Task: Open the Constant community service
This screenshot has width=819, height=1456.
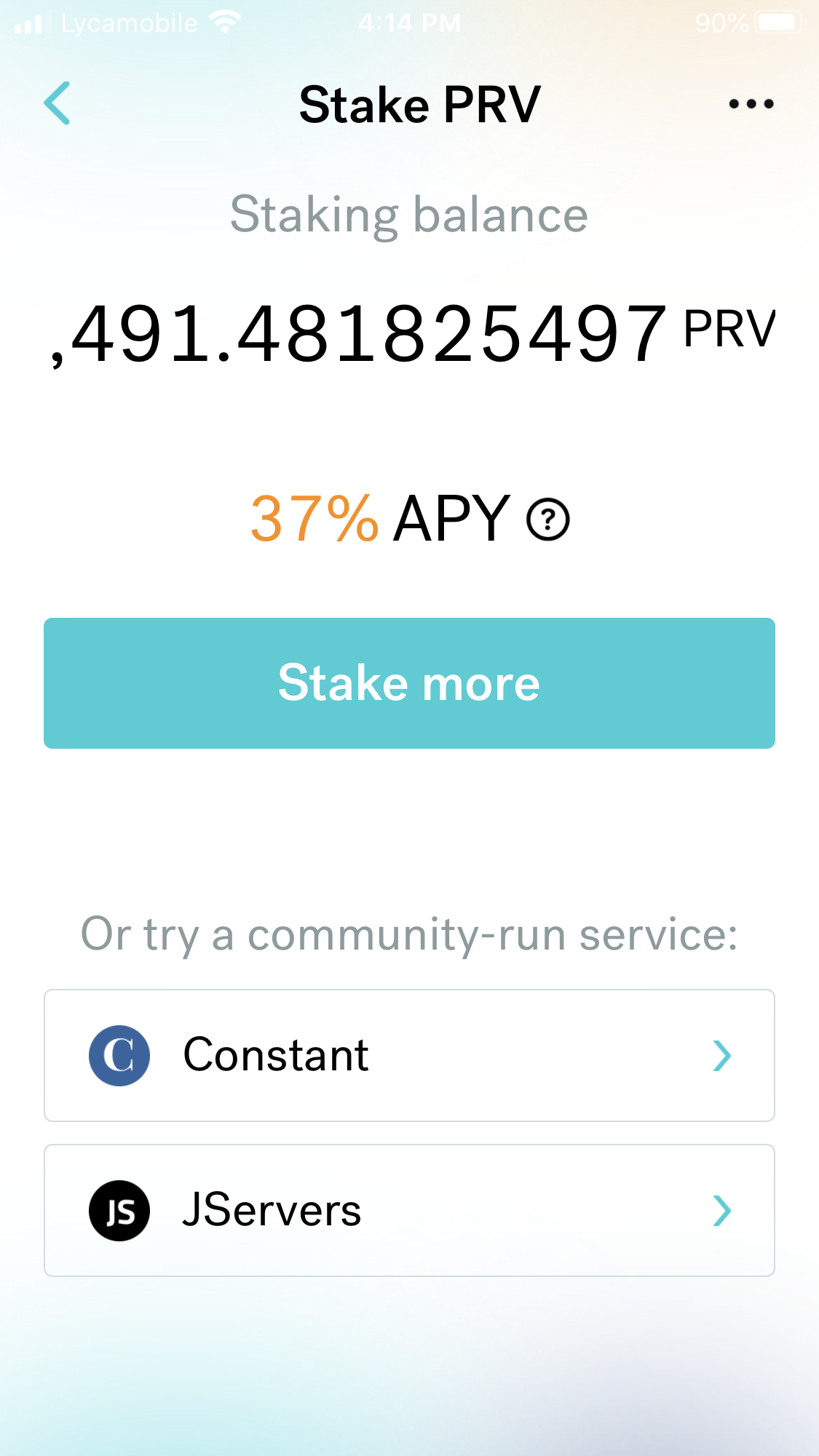Action: 409,1055
